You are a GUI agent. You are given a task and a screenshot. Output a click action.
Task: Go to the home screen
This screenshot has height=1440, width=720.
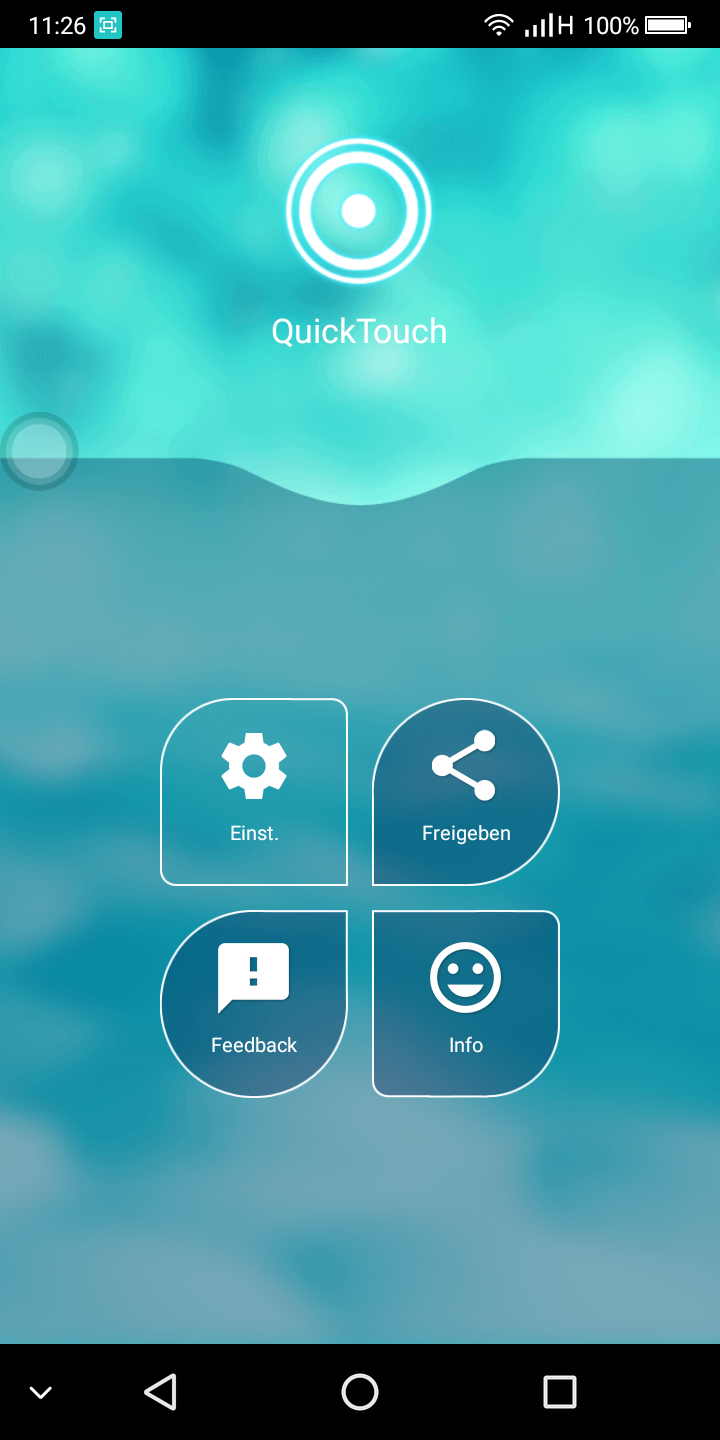tap(360, 1391)
